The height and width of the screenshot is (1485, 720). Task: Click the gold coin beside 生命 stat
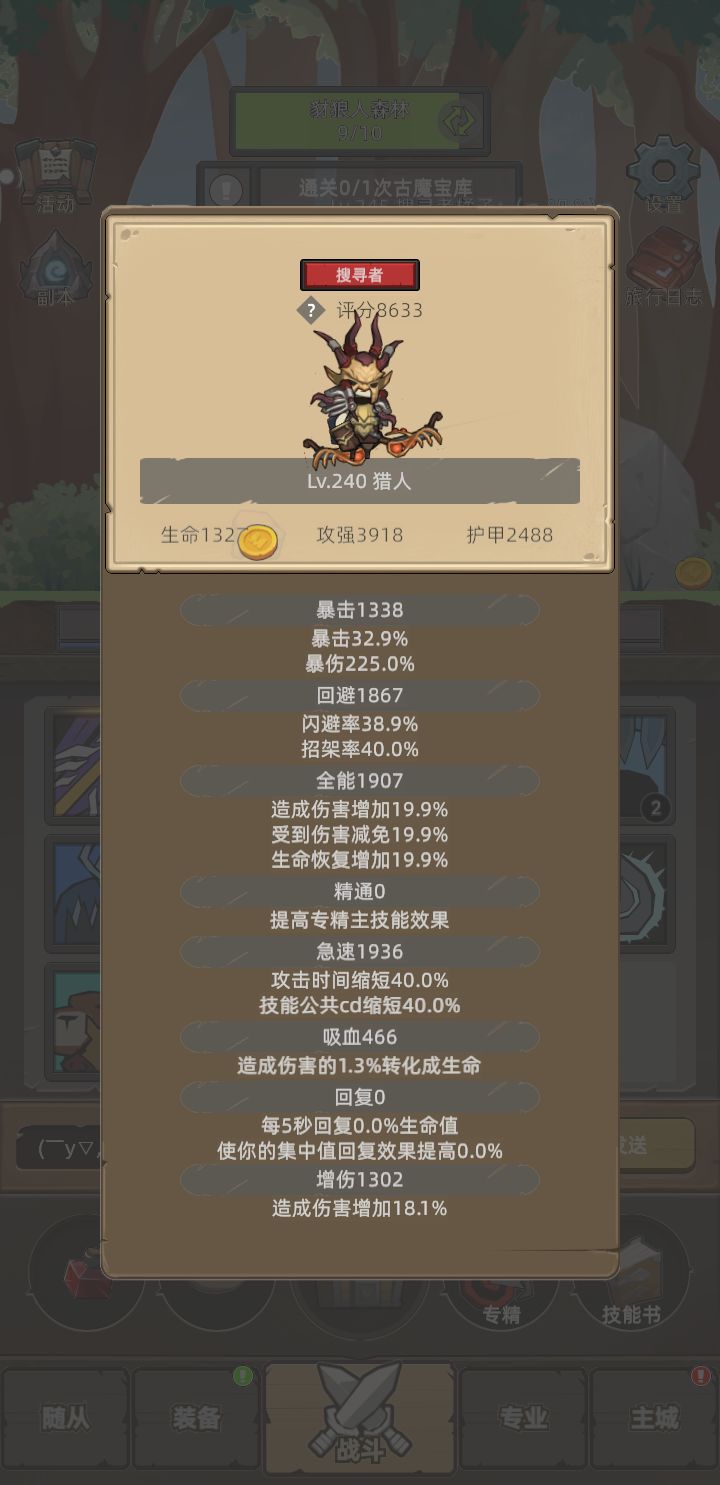coord(257,538)
